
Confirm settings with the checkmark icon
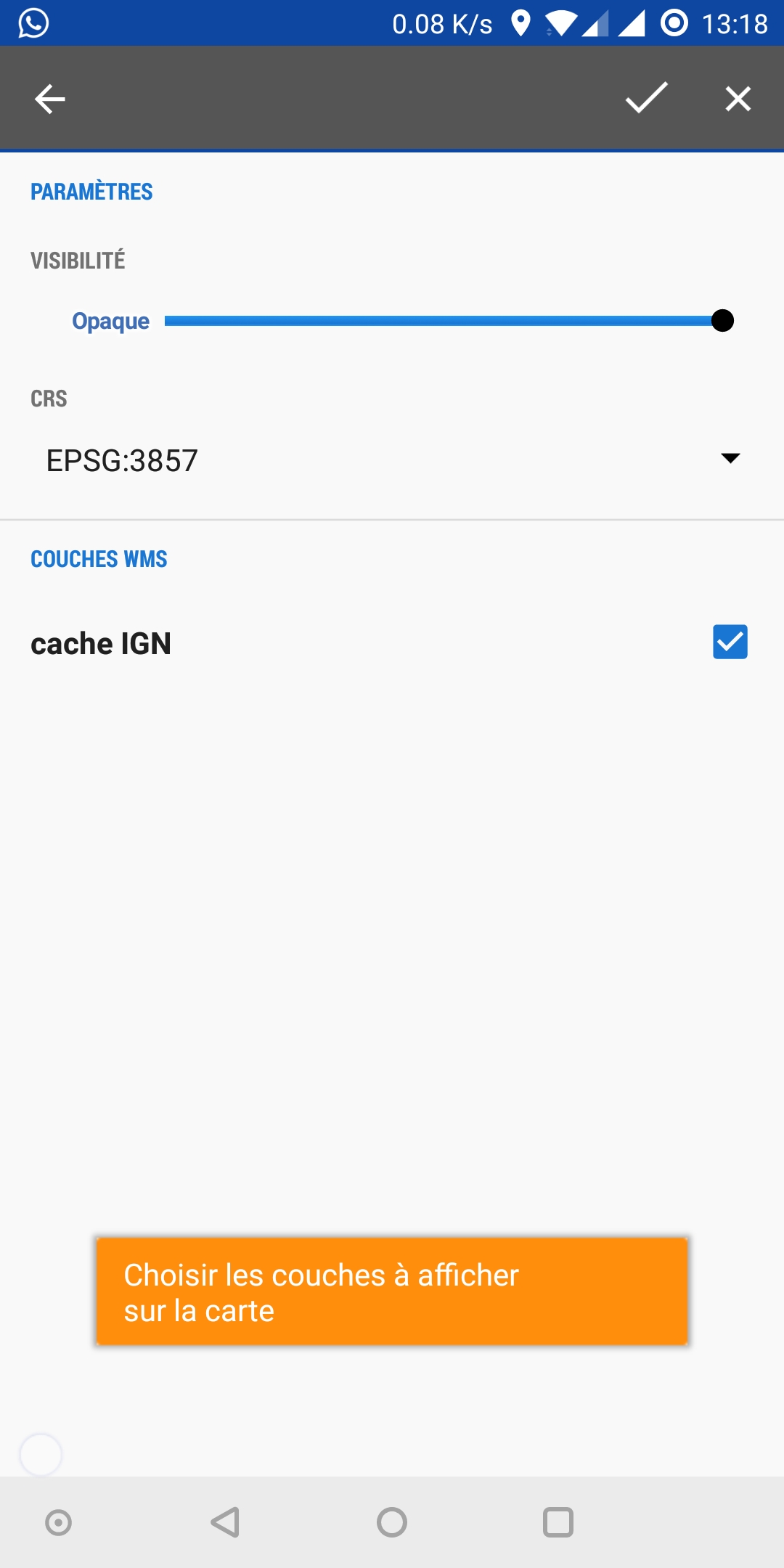[646, 98]
